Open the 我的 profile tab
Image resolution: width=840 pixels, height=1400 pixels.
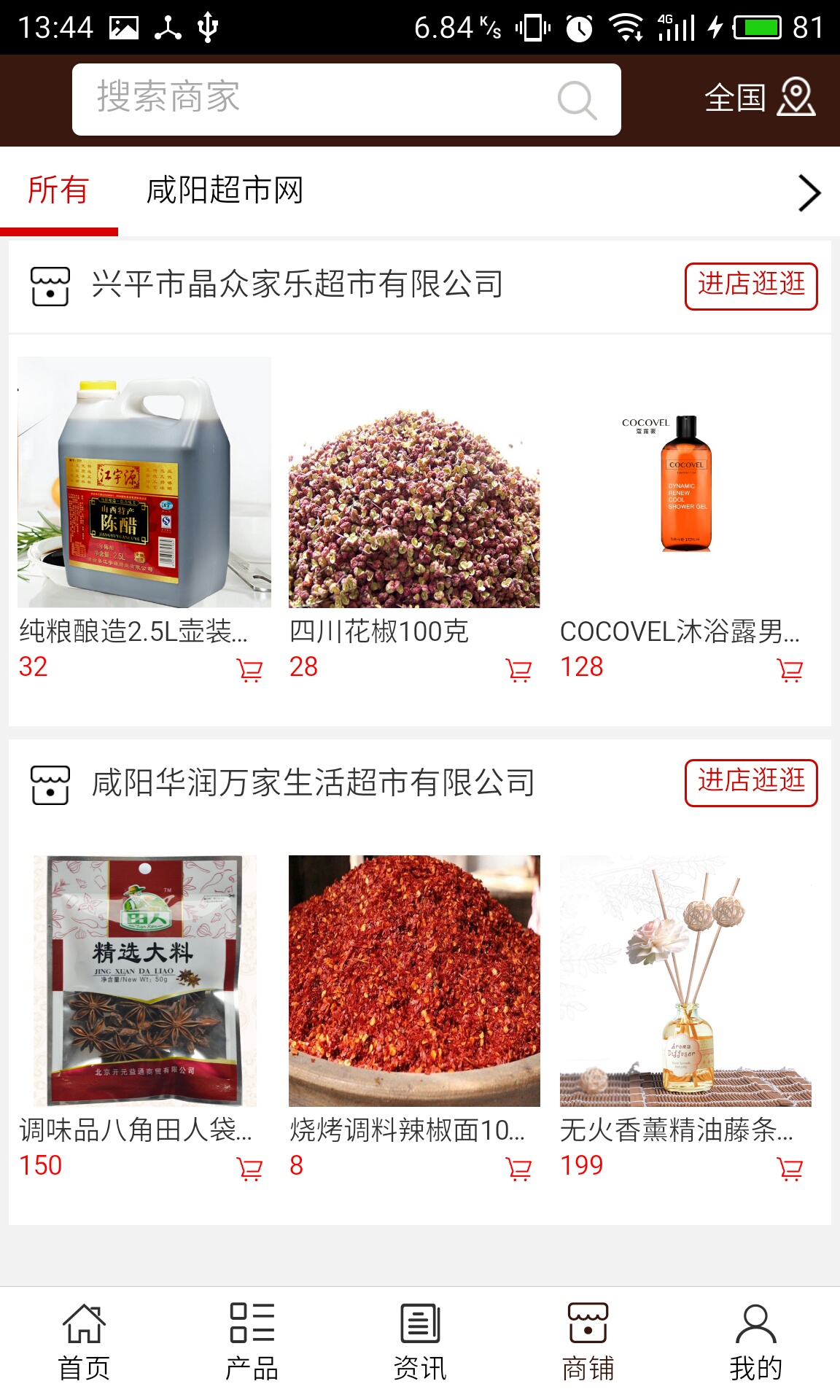(755, 1342)
